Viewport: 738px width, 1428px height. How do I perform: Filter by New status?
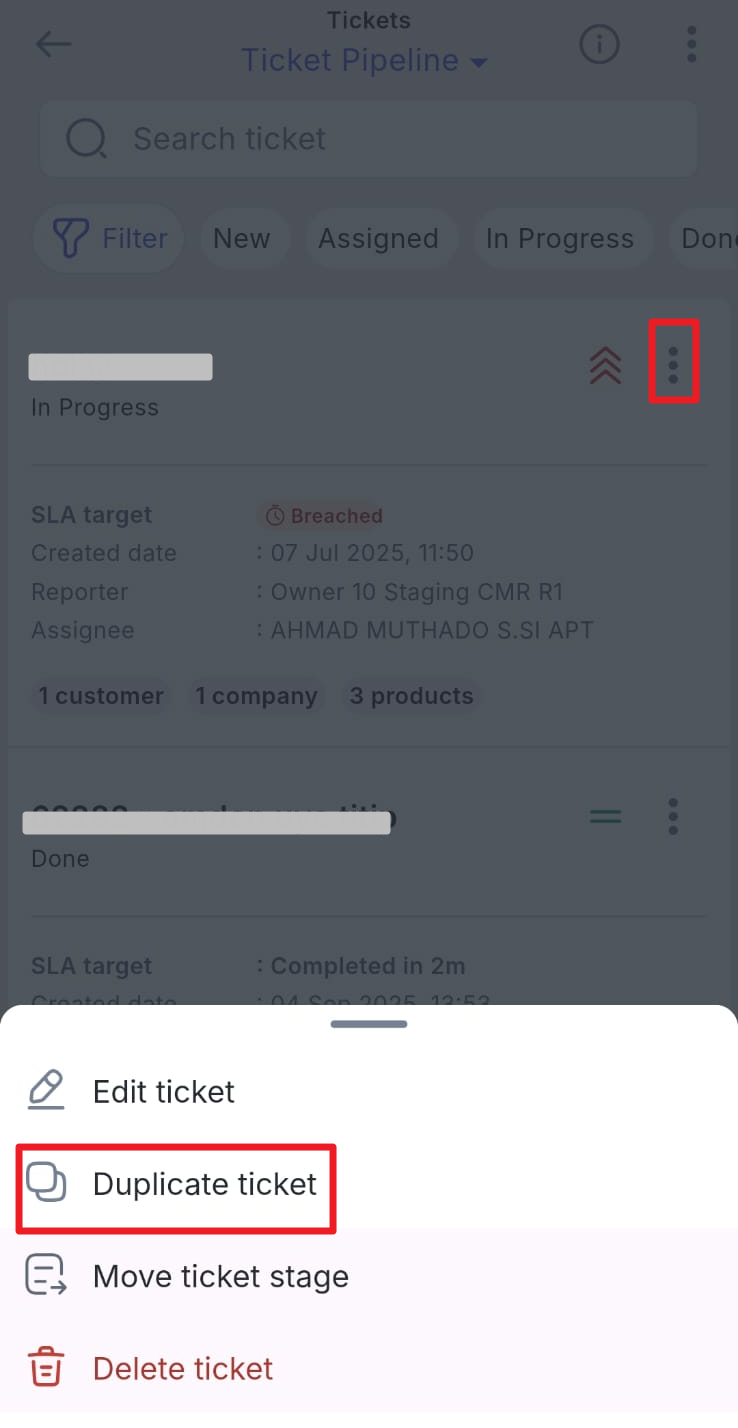coord(242,239)
